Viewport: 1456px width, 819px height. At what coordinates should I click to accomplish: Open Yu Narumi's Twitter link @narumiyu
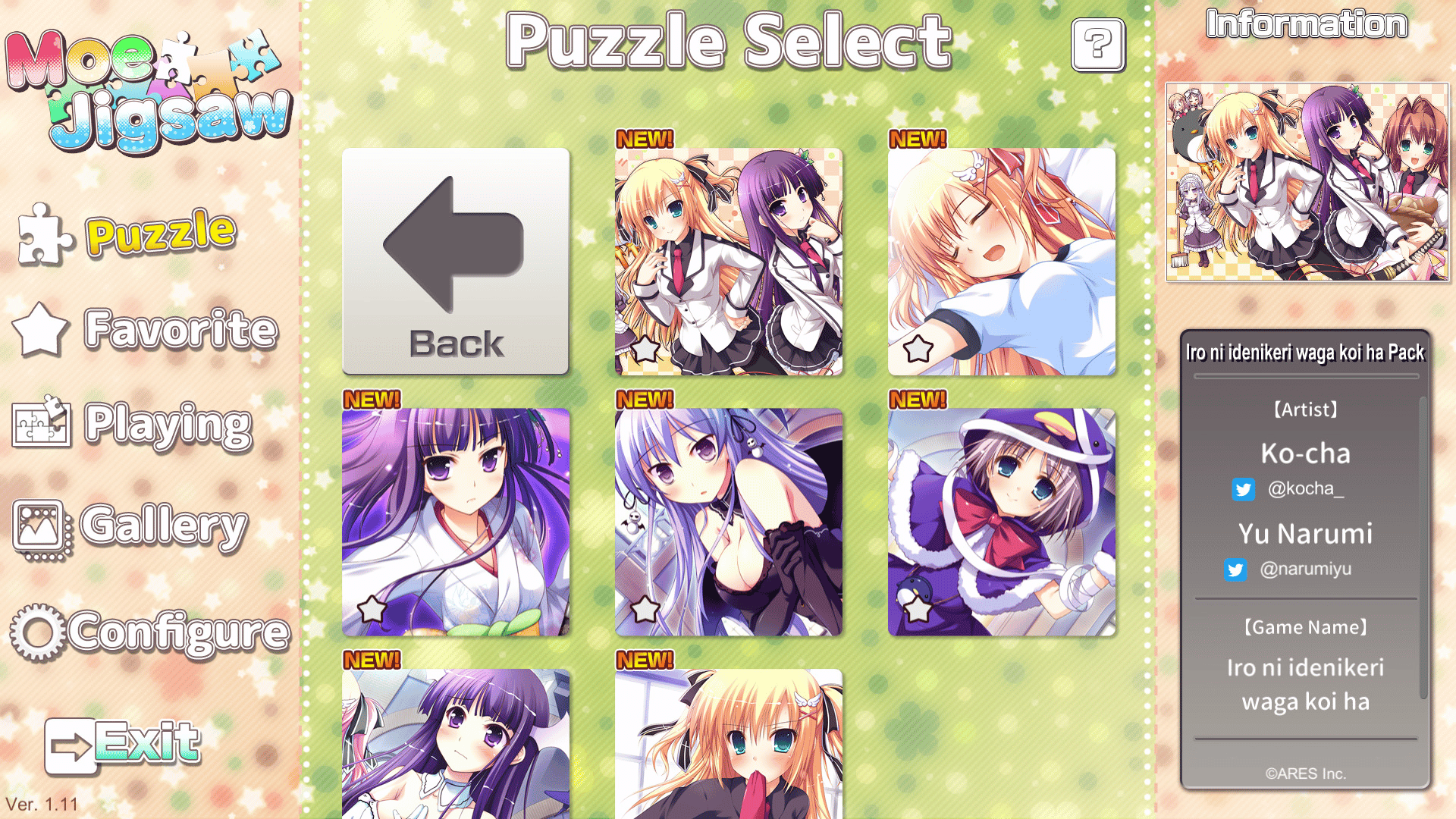(x=1304, y=569)
